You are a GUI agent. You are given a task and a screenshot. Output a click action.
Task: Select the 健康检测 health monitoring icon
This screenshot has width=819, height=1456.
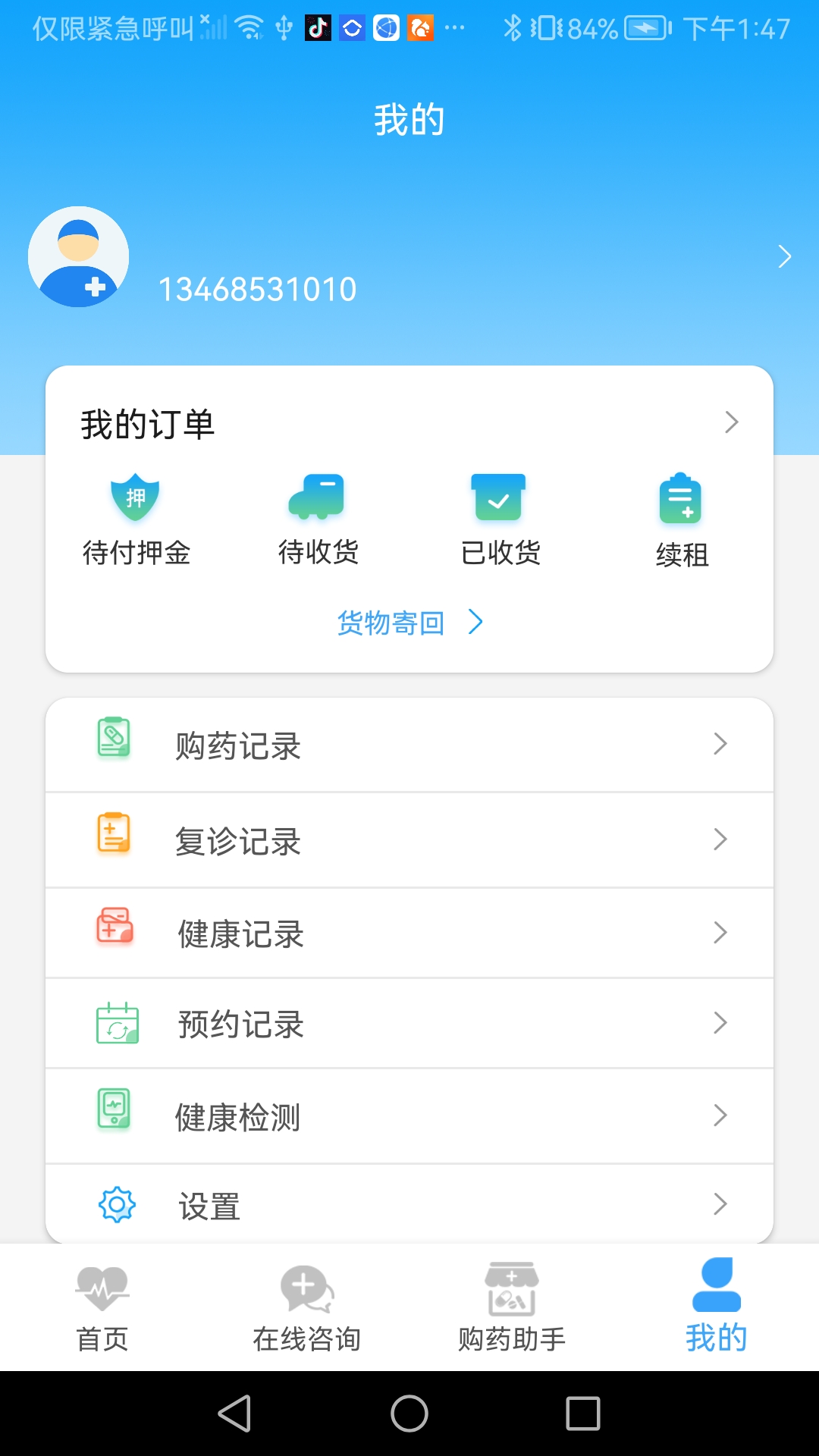115,1115
